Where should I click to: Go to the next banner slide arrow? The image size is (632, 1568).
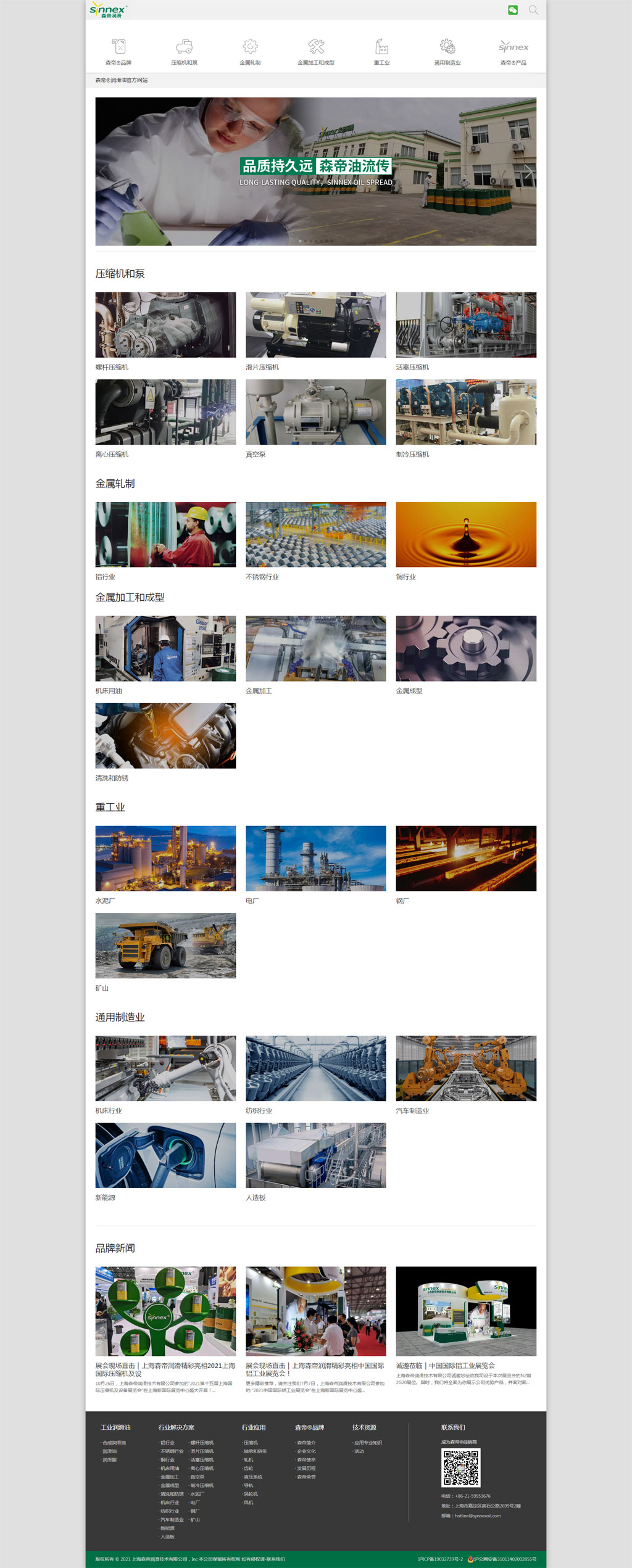click(x=528, y=171)
